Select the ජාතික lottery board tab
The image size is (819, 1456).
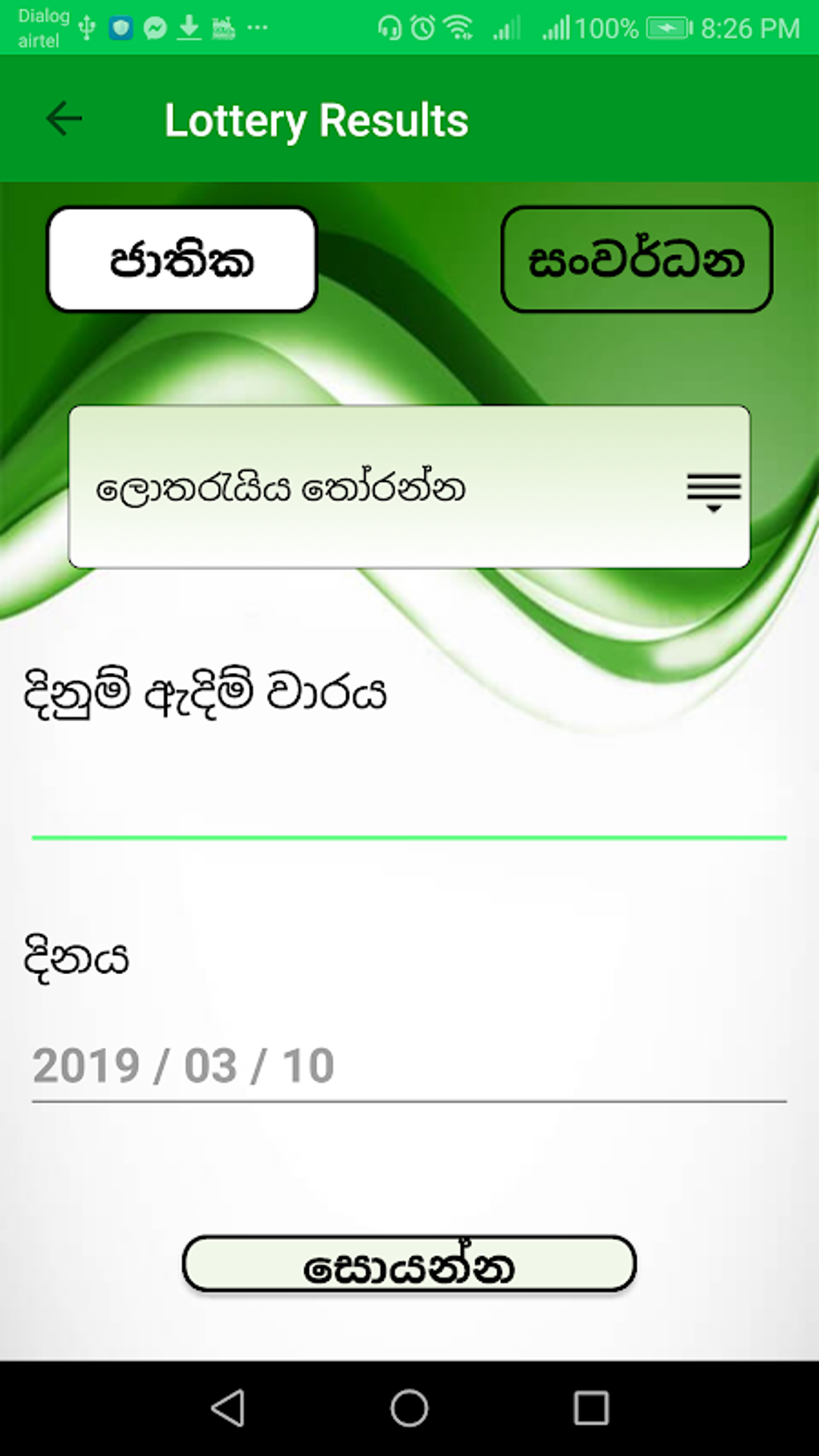coord(182,259)
